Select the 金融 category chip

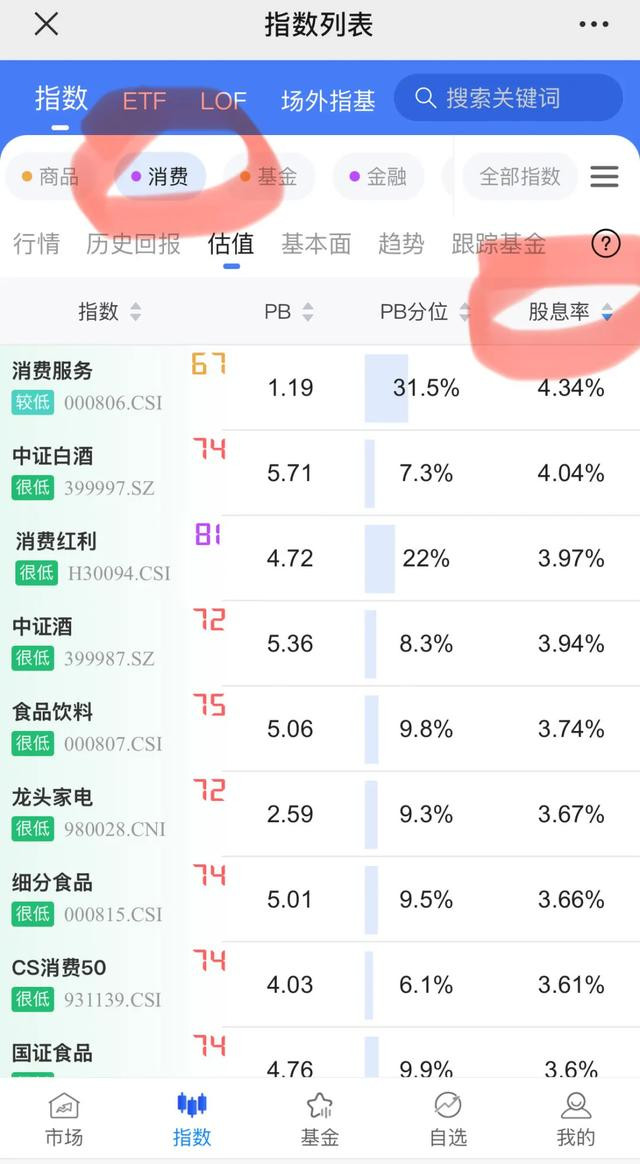[x=378, y=177]
